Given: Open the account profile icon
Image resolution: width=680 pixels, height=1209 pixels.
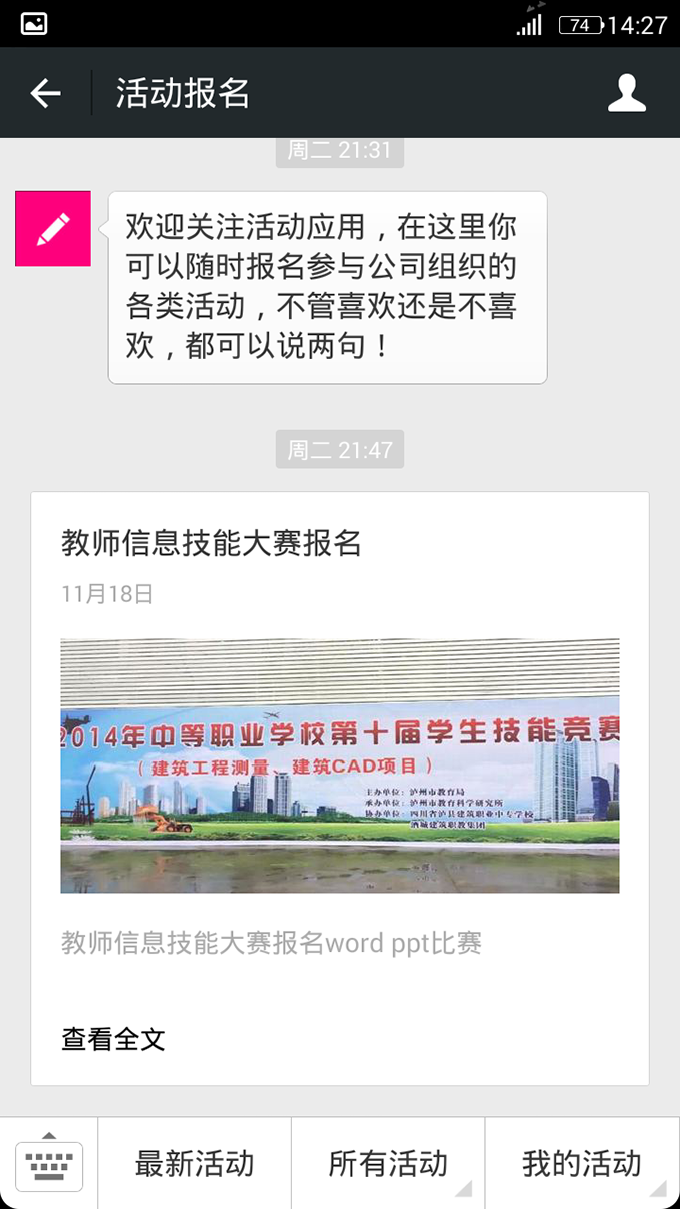Looking at the screenshot, I should pos(627,94).
